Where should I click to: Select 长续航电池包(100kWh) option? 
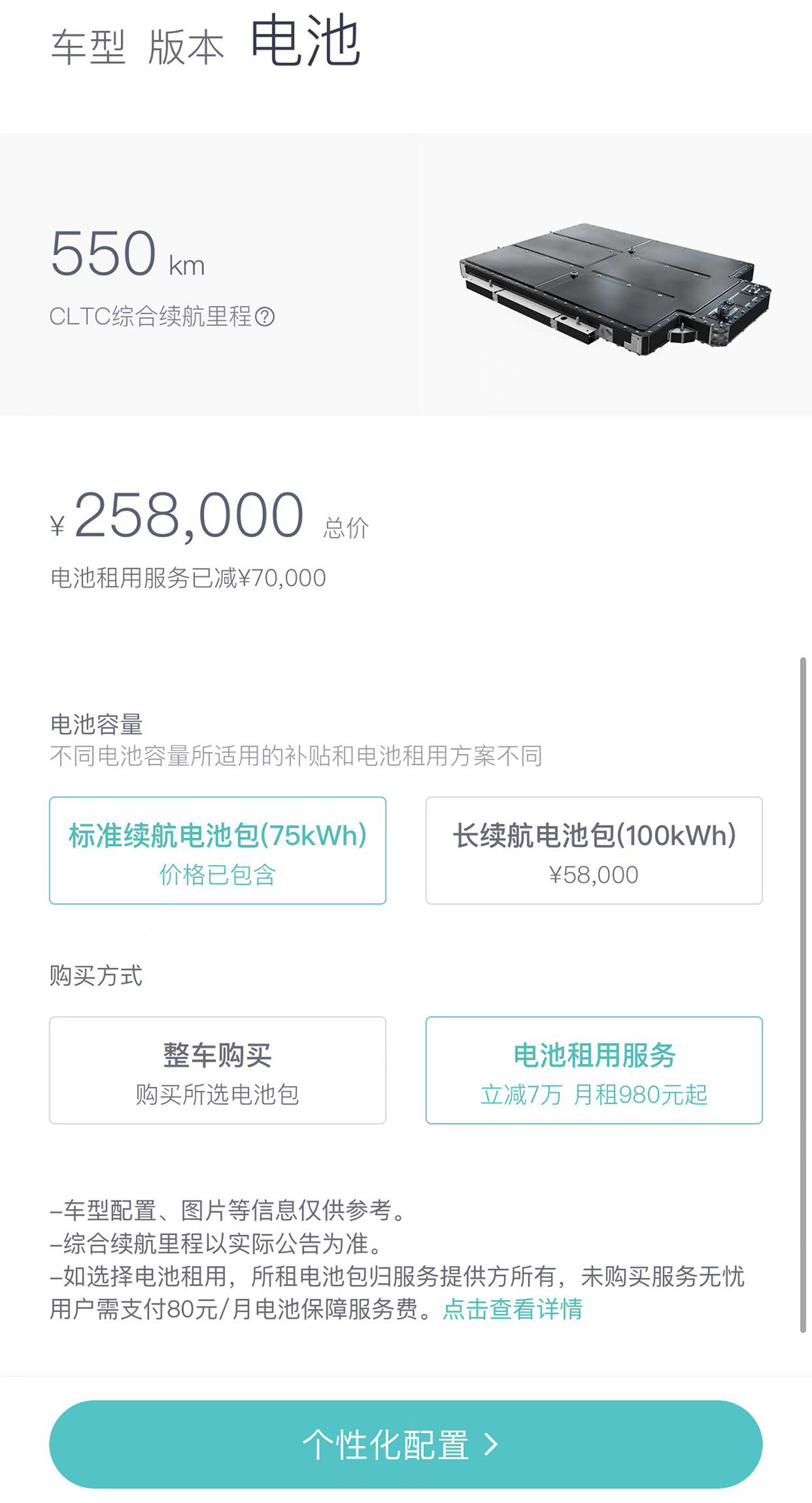click(x=594, y=851)
